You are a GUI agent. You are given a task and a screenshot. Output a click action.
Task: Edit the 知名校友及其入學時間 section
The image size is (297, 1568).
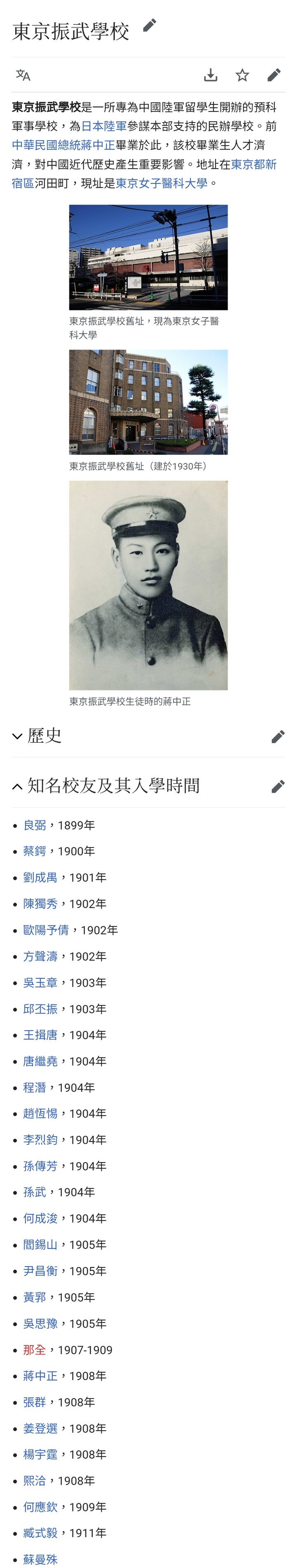point(278,786)
